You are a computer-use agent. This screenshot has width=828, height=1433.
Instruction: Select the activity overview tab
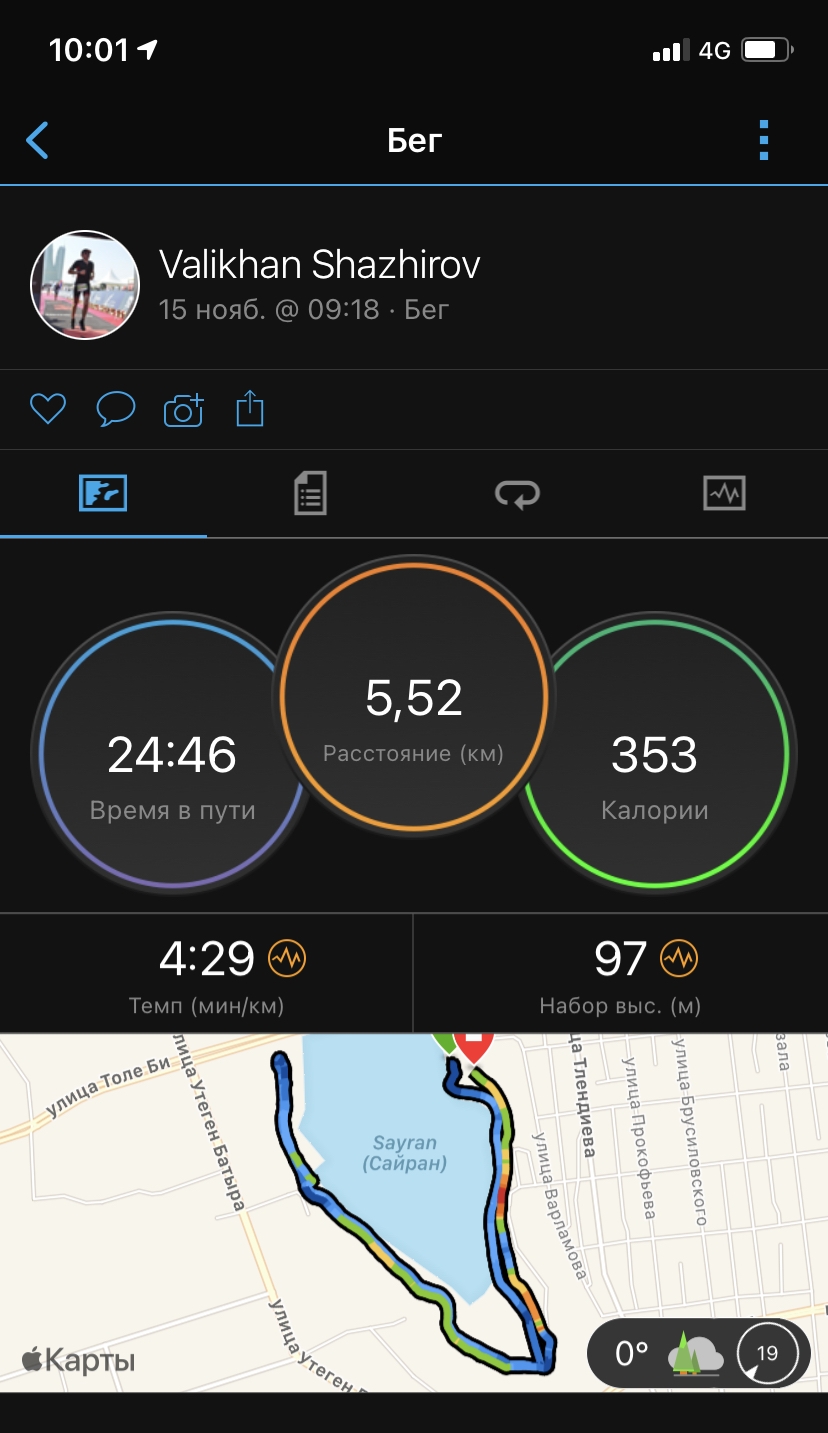103,494
